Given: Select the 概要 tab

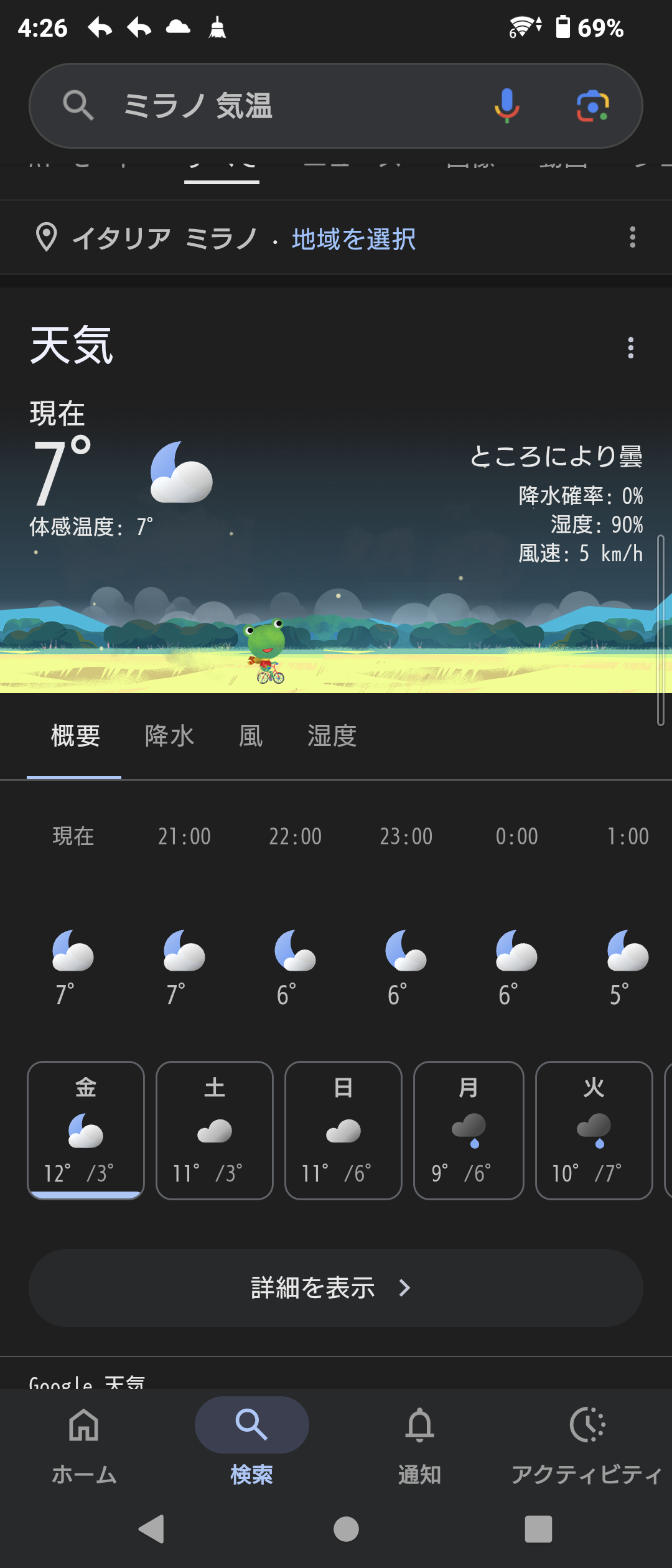Looking at the screenshot, I should click(75, 736).
